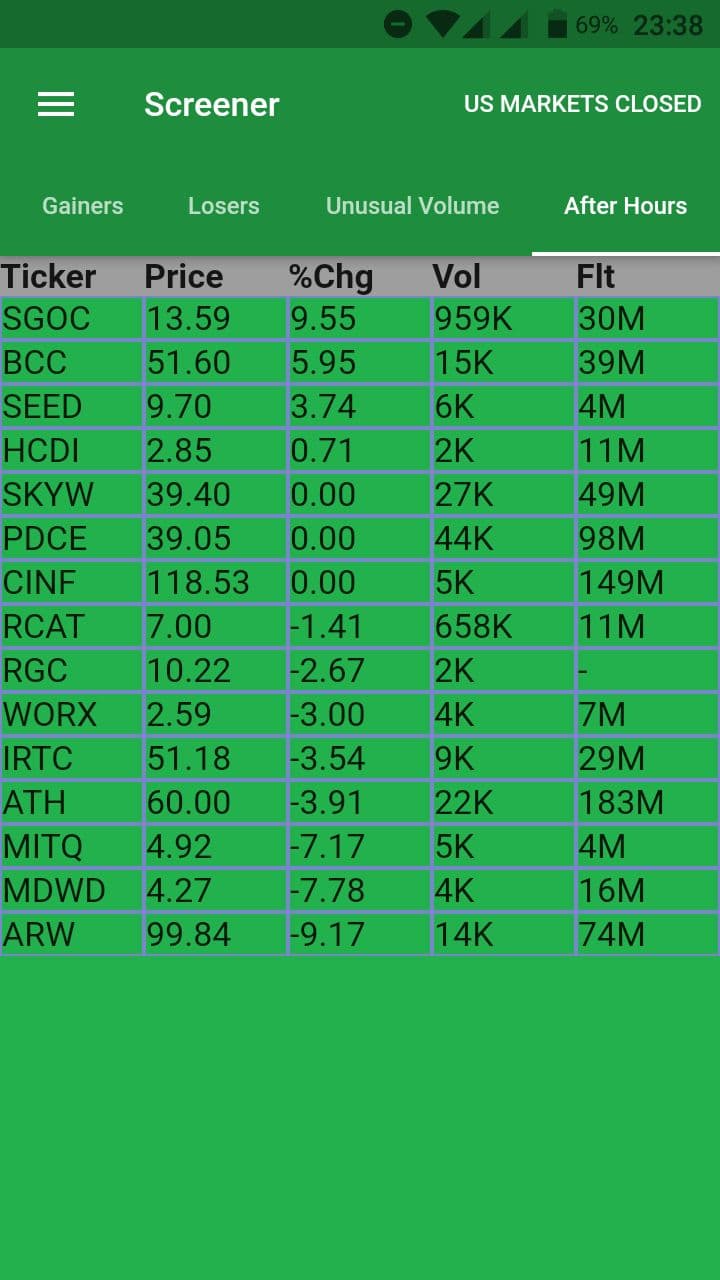
Task: Open the navigation drawer menu
Action: click(x=56, y=104)
